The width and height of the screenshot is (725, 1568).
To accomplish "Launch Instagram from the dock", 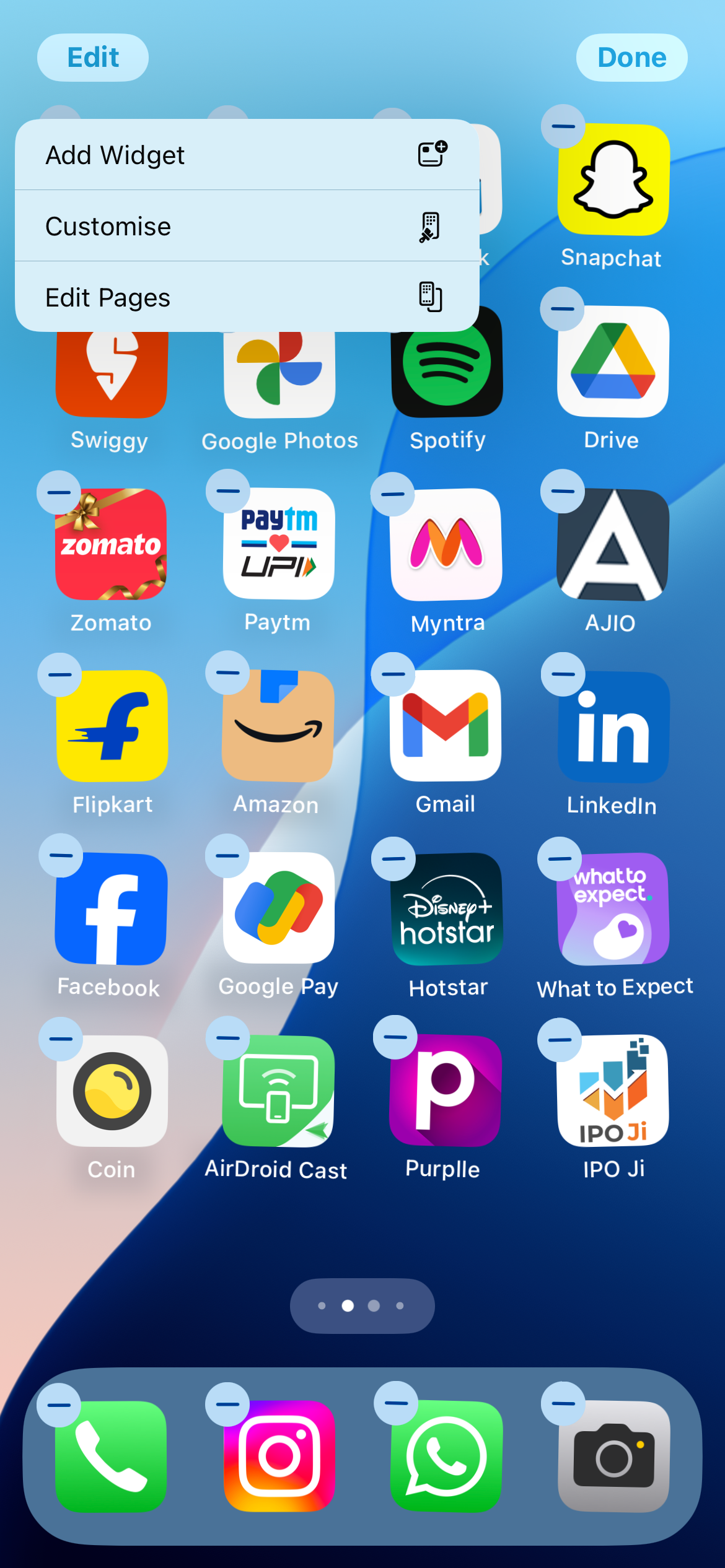I will [x=279, y=1456].
